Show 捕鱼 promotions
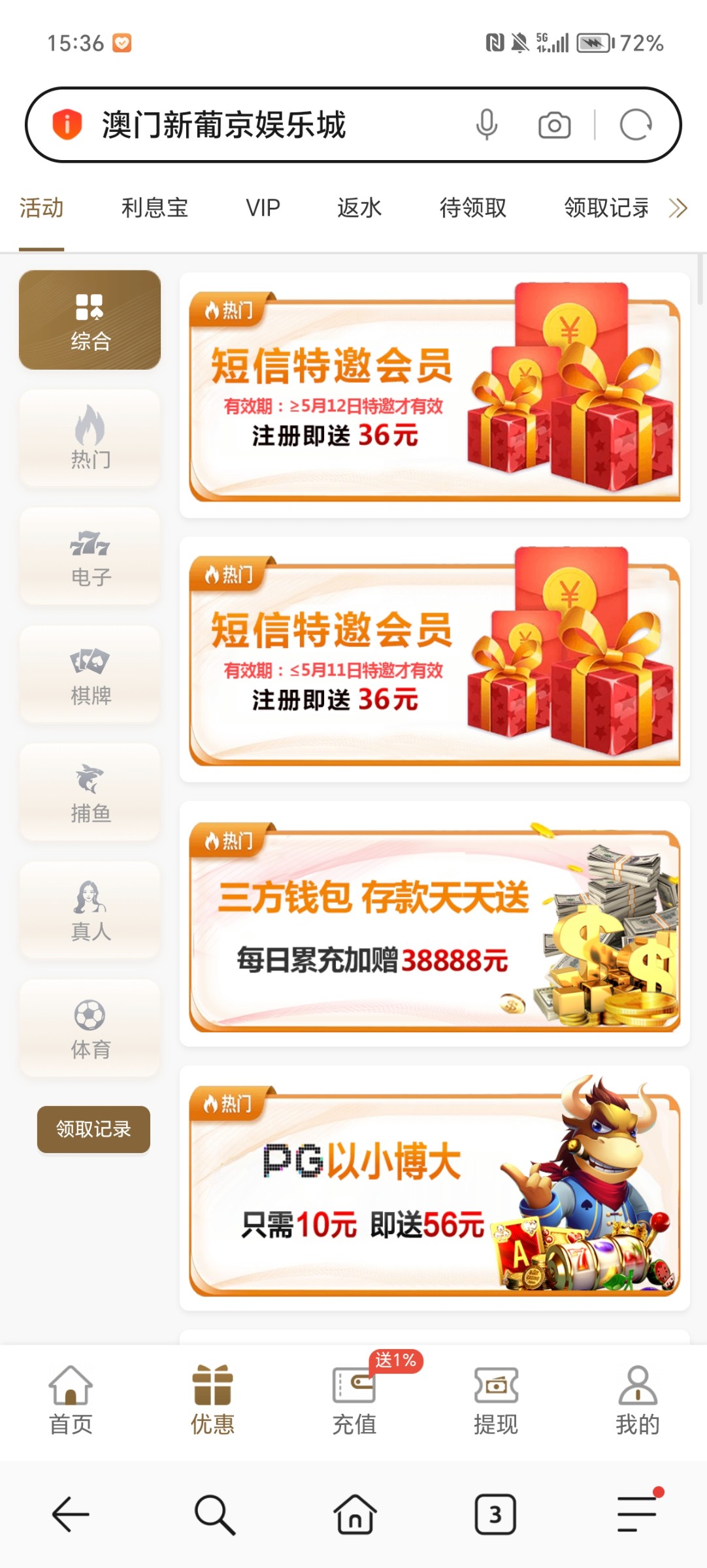Screen dimensions: 707x1568 [90, 792]
